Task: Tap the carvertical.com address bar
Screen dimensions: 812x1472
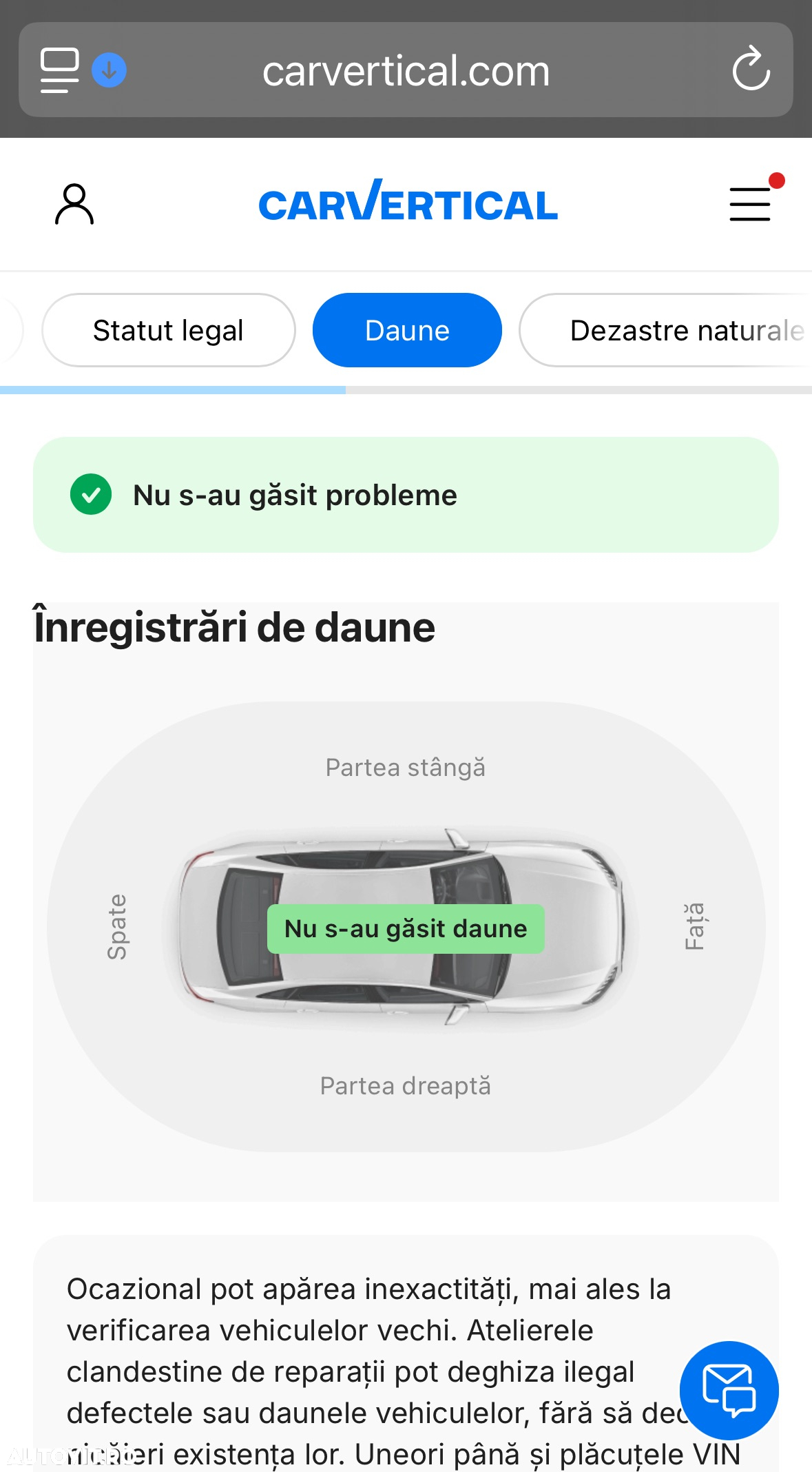Action: (406, 70)
